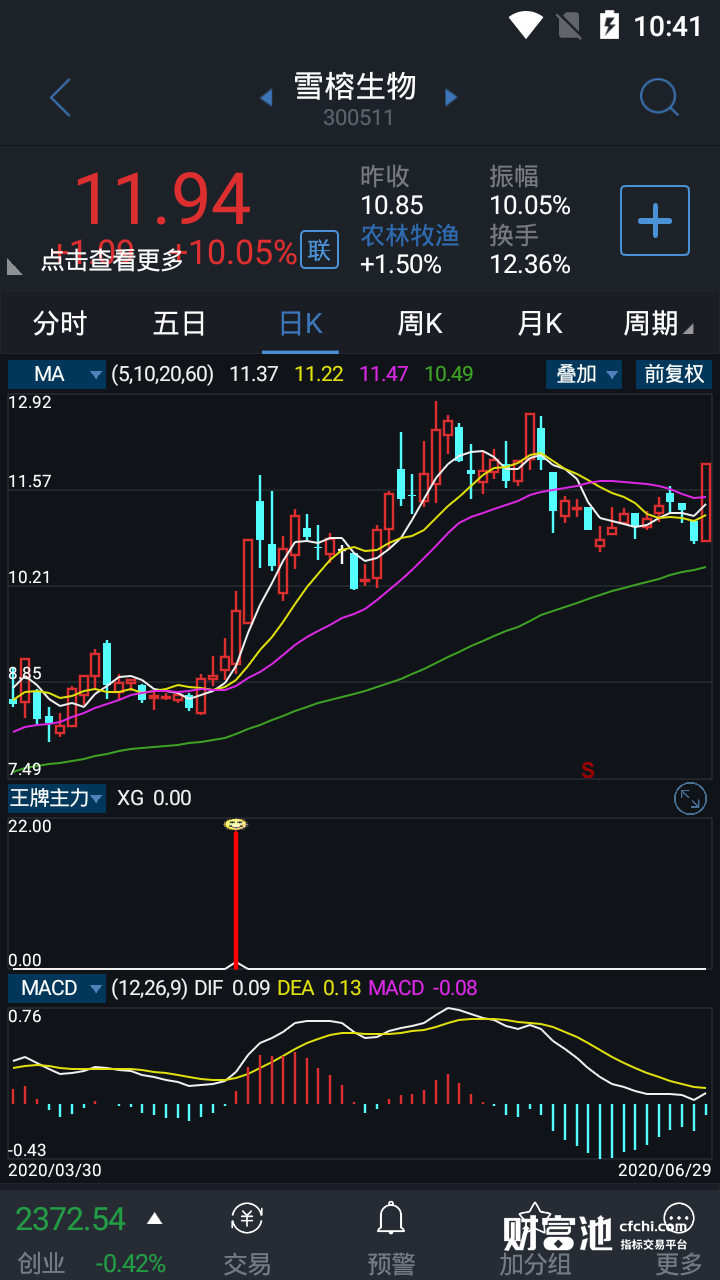Switch to the 分时 chart tab
The image size is (720, 1280).
pyautogui.click(x=60, y=323)
